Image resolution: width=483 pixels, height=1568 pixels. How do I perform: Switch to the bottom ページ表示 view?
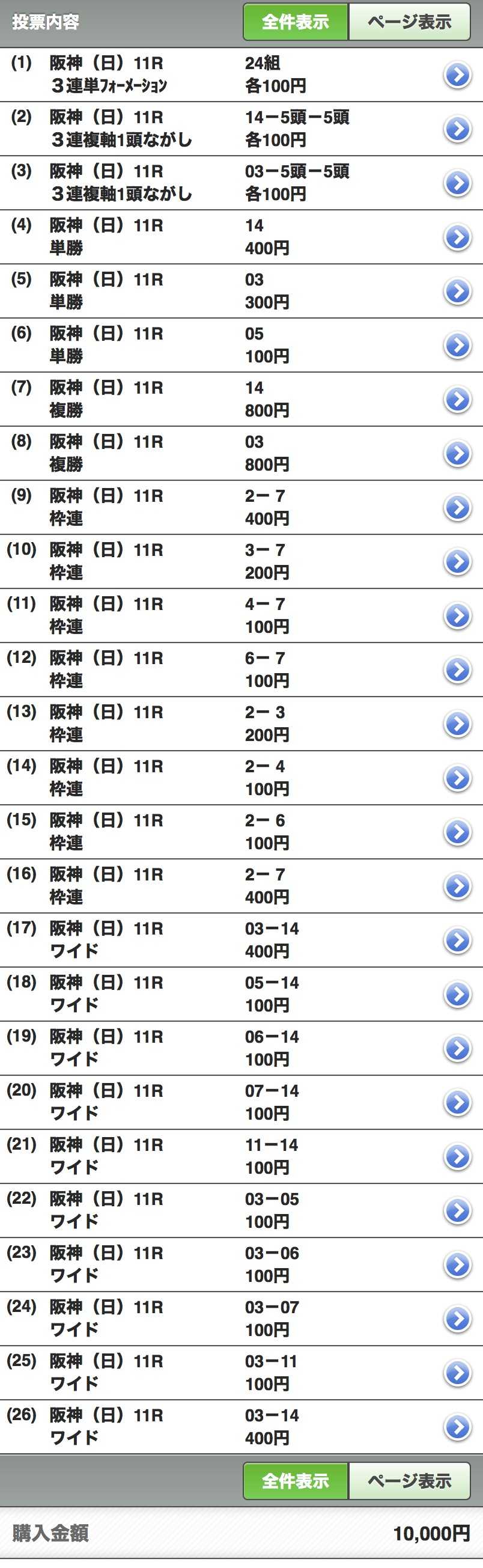409,1481
